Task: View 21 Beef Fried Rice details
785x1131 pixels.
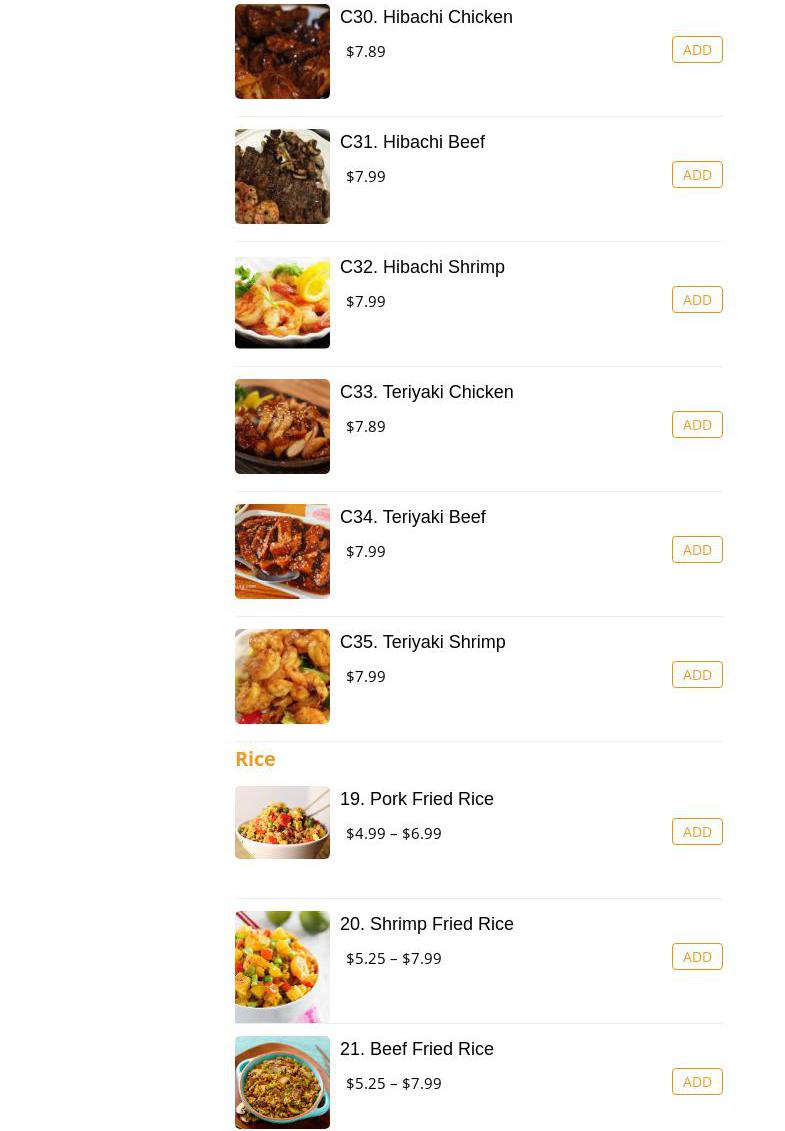Action: (x=416, y=1050)
